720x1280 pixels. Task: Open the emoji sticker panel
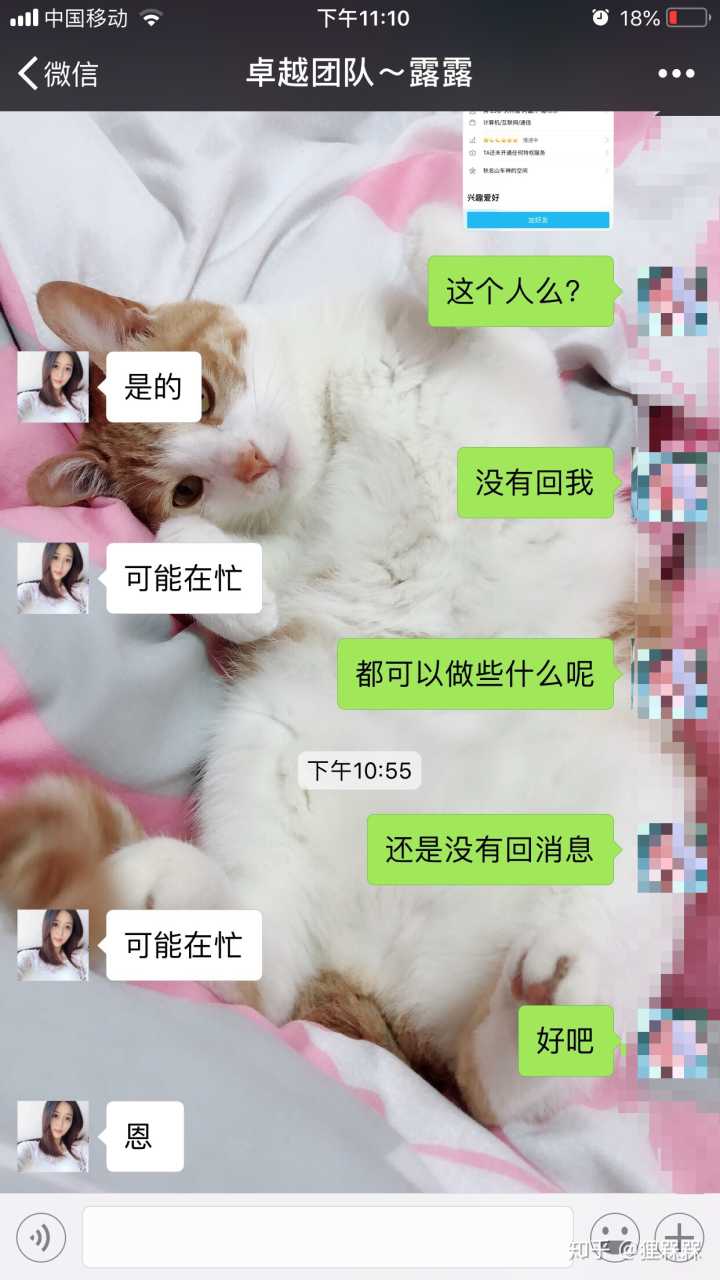pos(614,1238)
